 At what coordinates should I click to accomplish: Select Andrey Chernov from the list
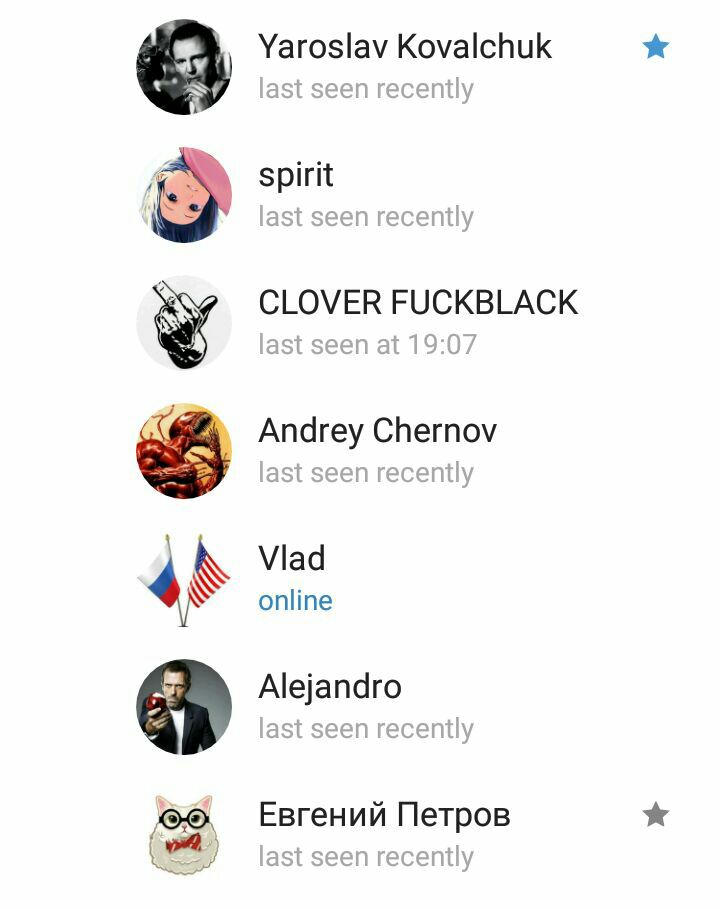tap(377, 450)
